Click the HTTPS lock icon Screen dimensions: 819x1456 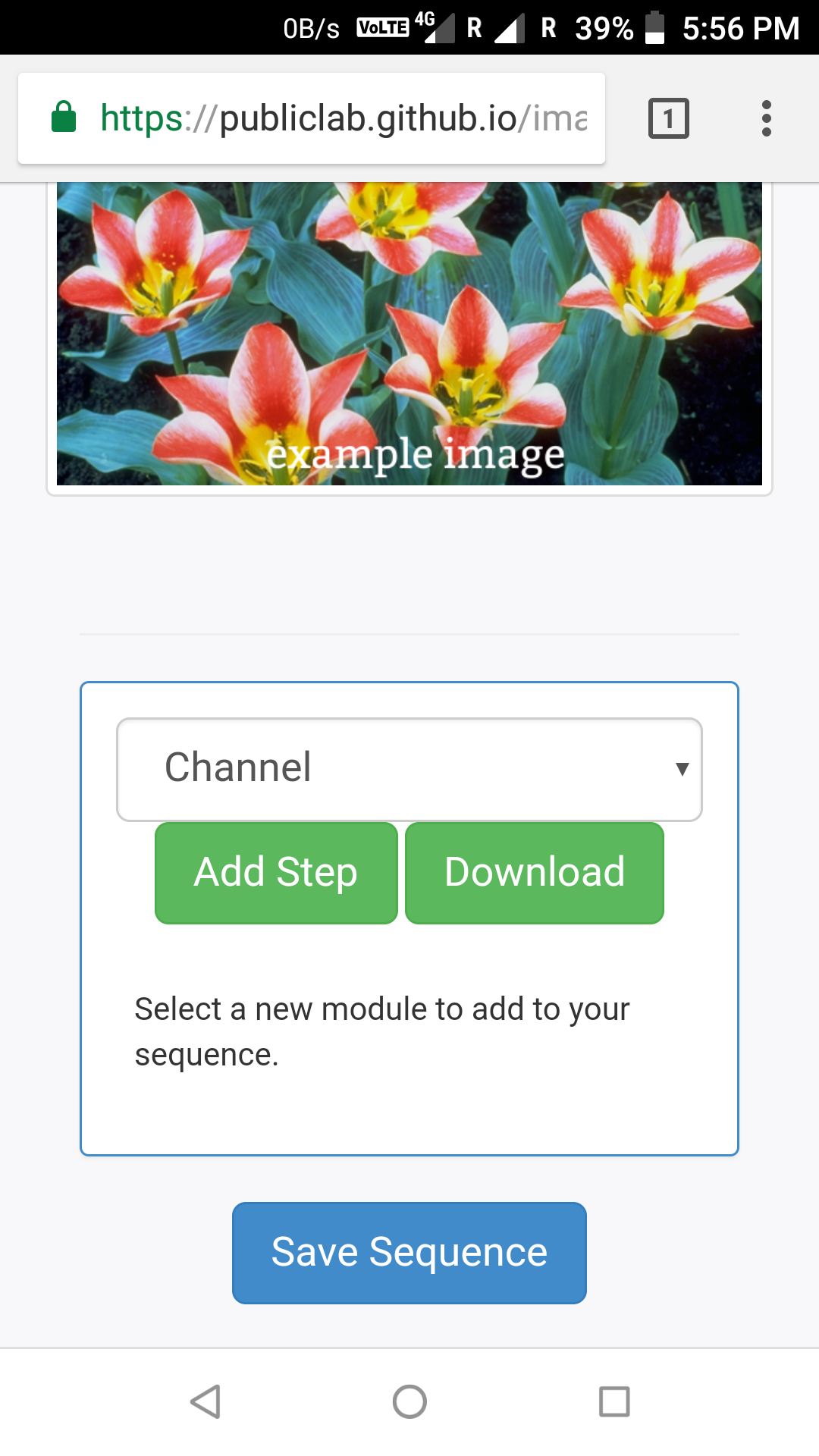(65, 118)
